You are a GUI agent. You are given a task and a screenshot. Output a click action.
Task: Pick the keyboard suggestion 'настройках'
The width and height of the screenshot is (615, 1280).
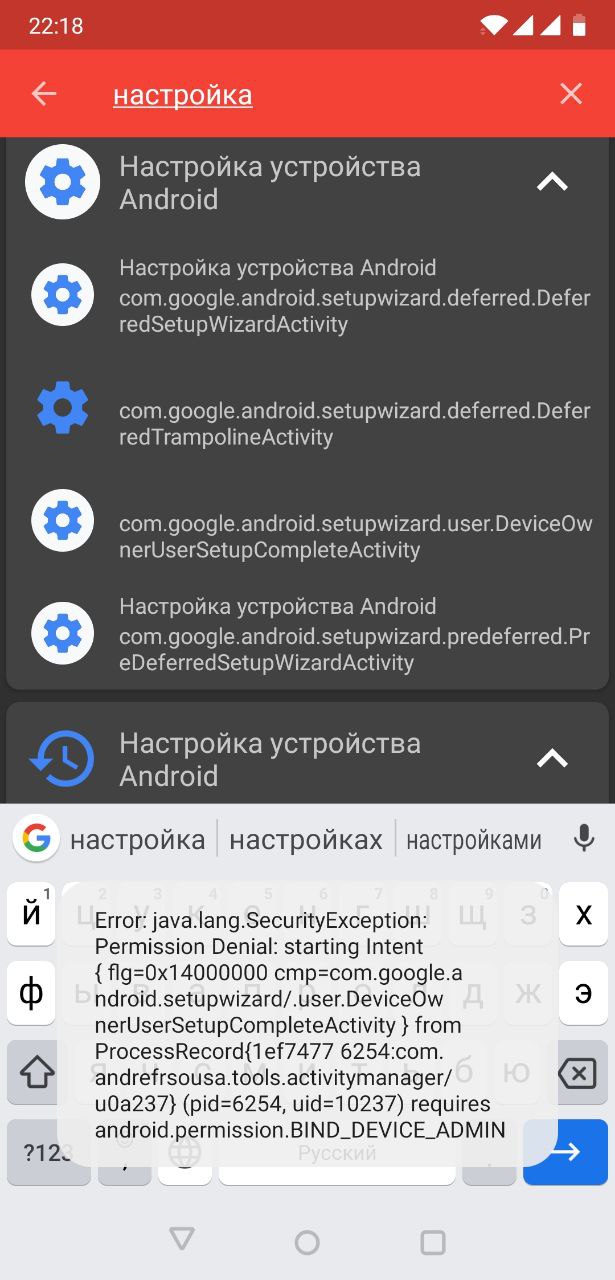point(306,840)
